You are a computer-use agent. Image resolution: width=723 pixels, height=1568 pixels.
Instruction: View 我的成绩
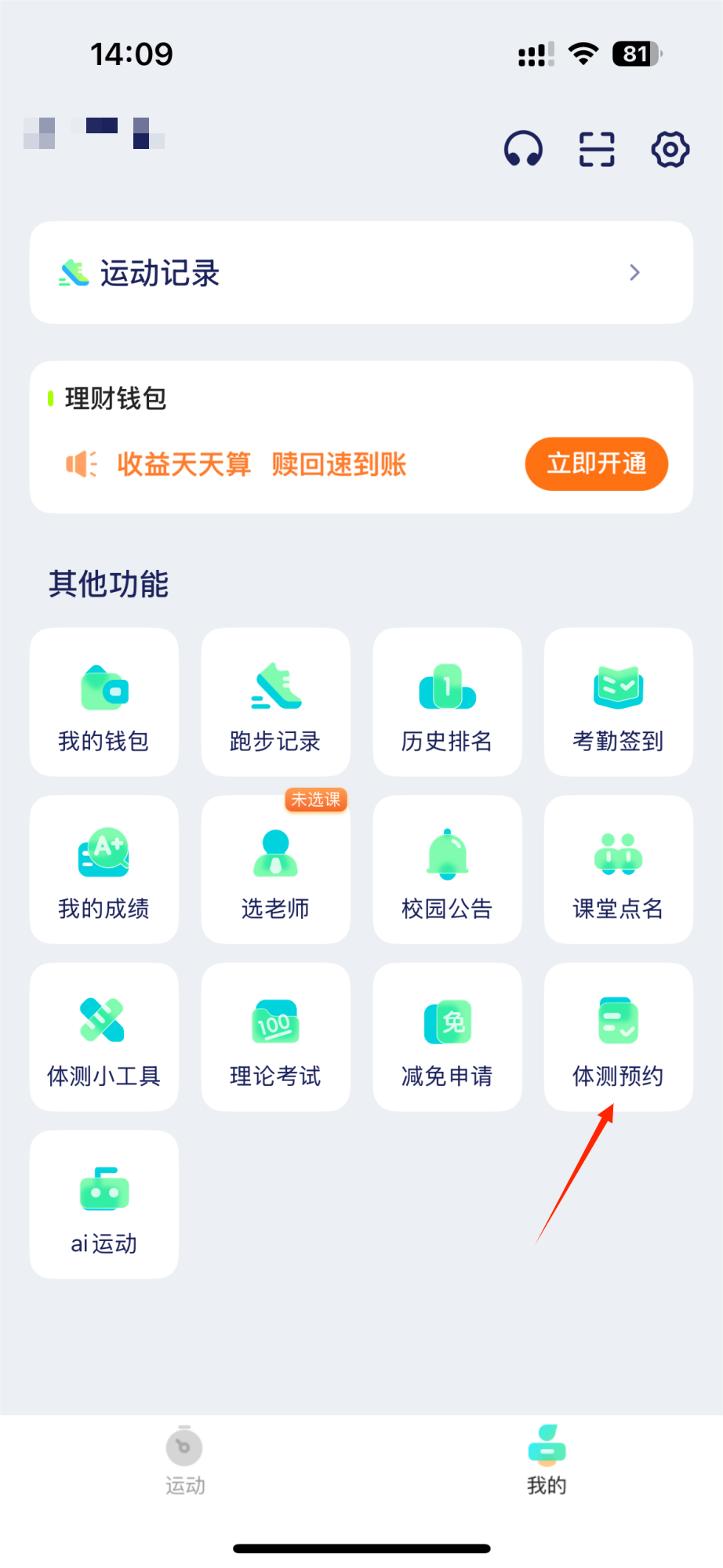(x=104, y=870)
